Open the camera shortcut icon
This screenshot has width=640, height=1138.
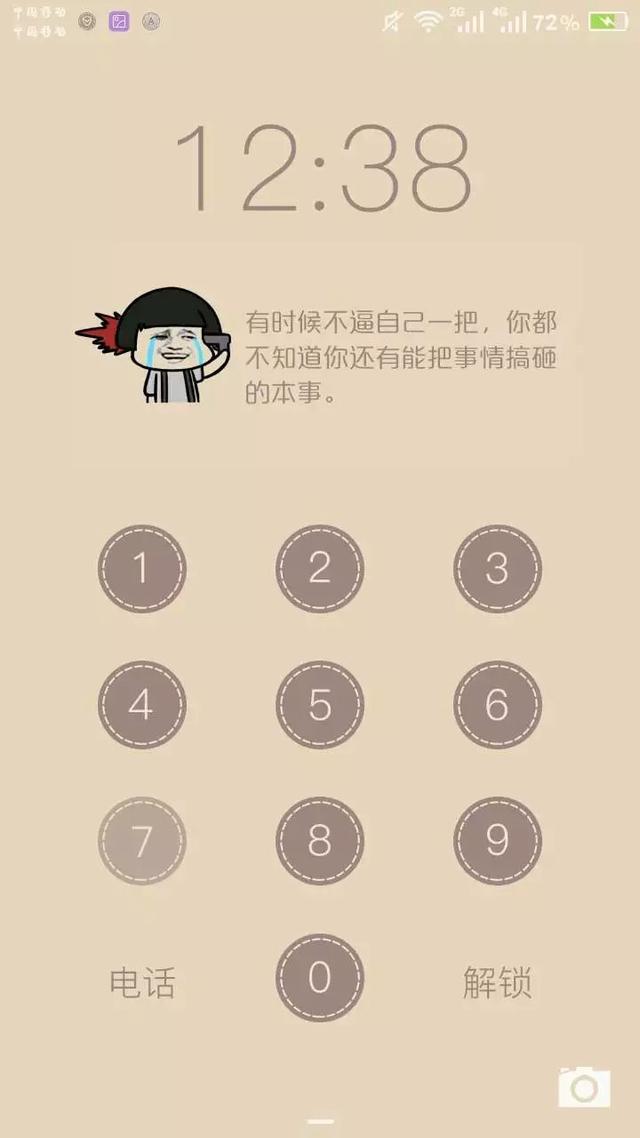(584, 1087)
